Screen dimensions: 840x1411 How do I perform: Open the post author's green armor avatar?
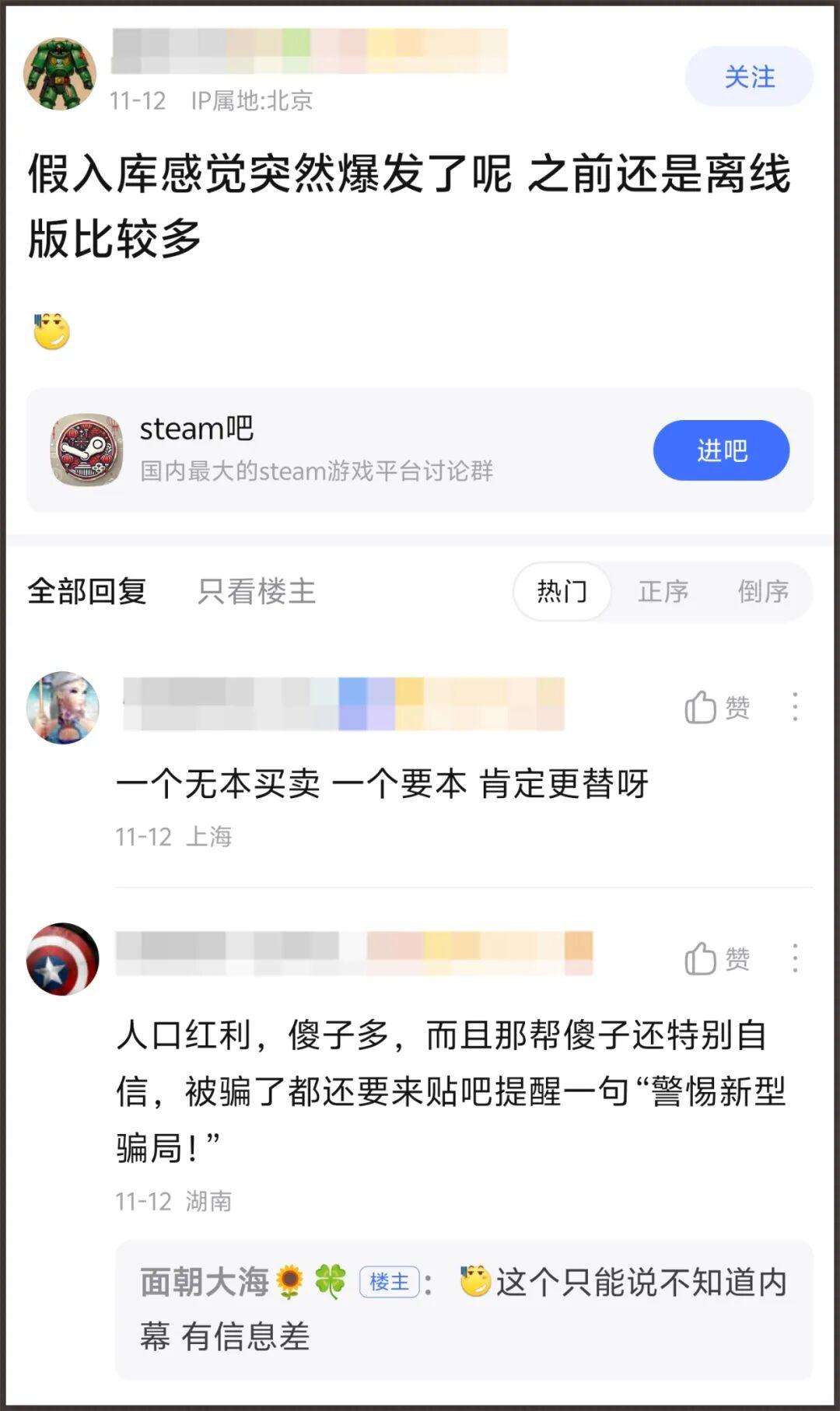[60, 74]
